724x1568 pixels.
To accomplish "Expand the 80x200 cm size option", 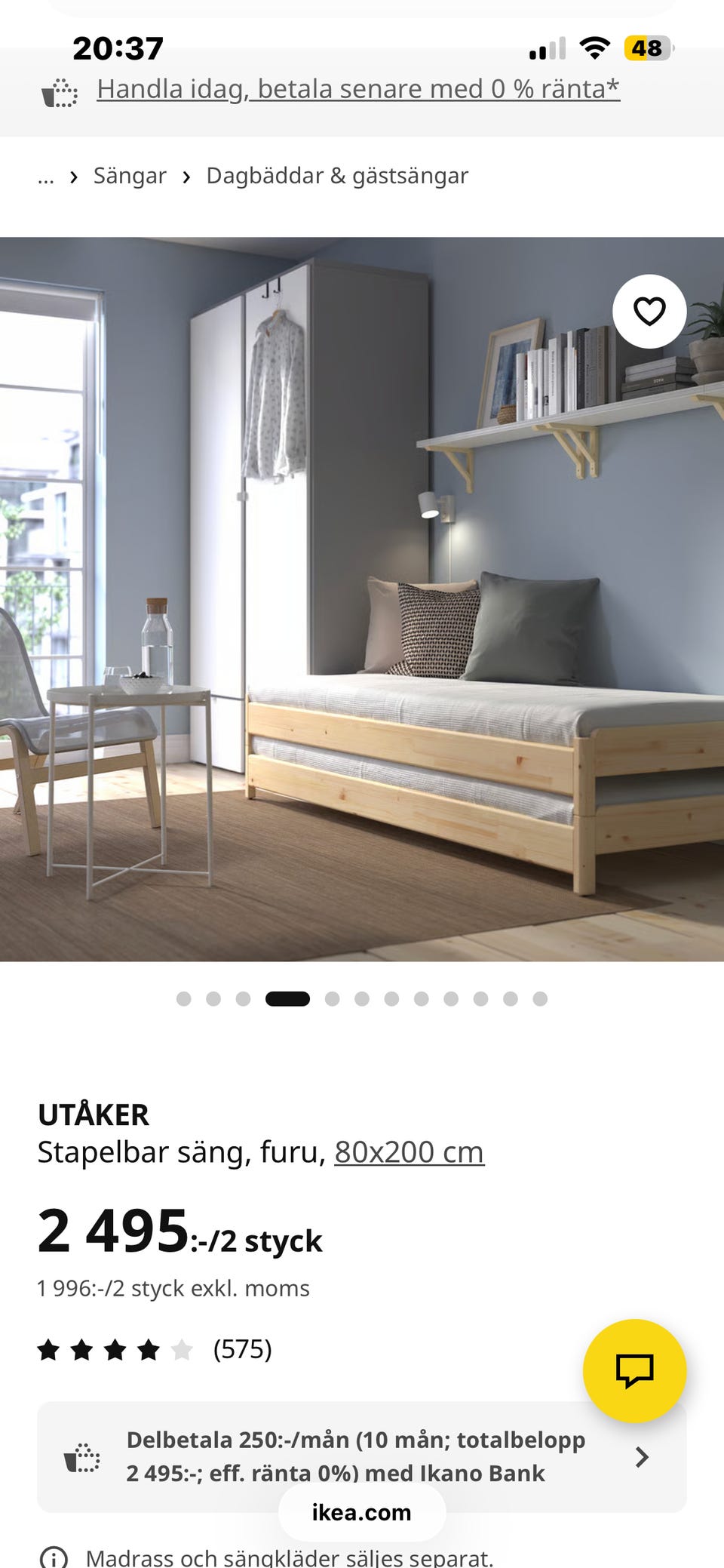I will 410,1152.
